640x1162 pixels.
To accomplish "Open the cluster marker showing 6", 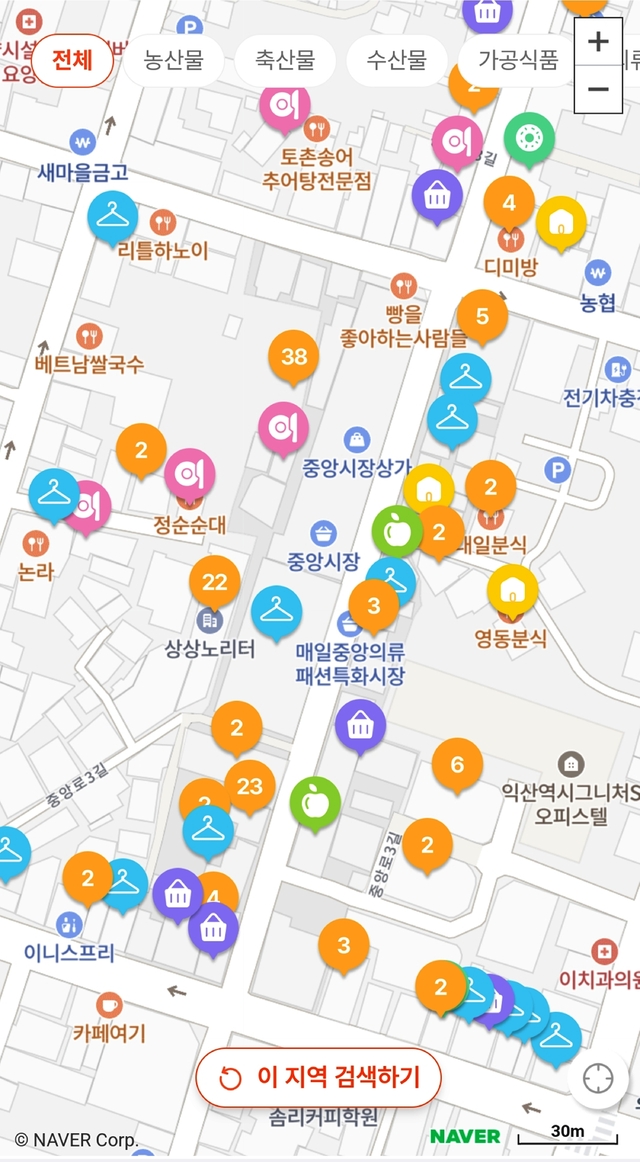I will point(457,764).
